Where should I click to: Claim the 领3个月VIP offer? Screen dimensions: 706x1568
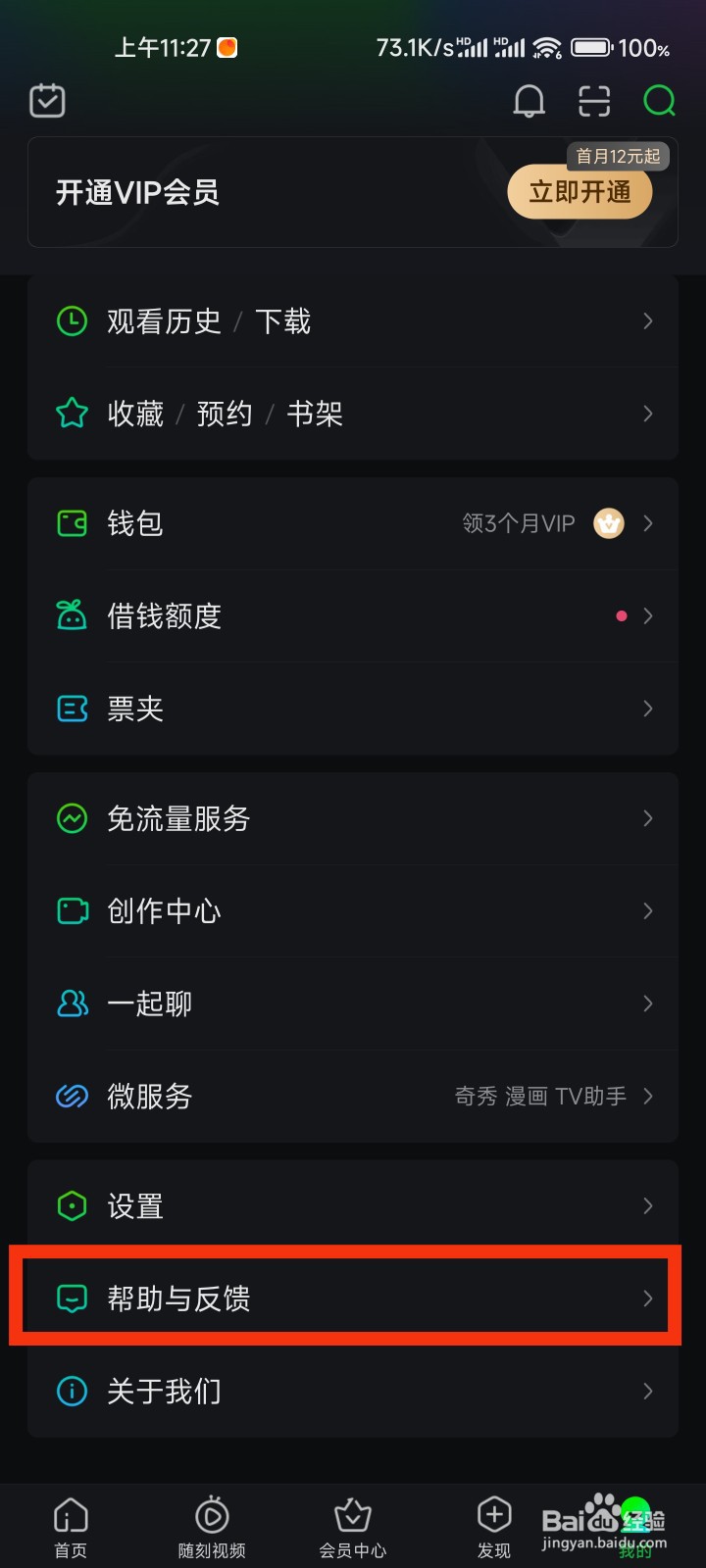pos(517,522)
